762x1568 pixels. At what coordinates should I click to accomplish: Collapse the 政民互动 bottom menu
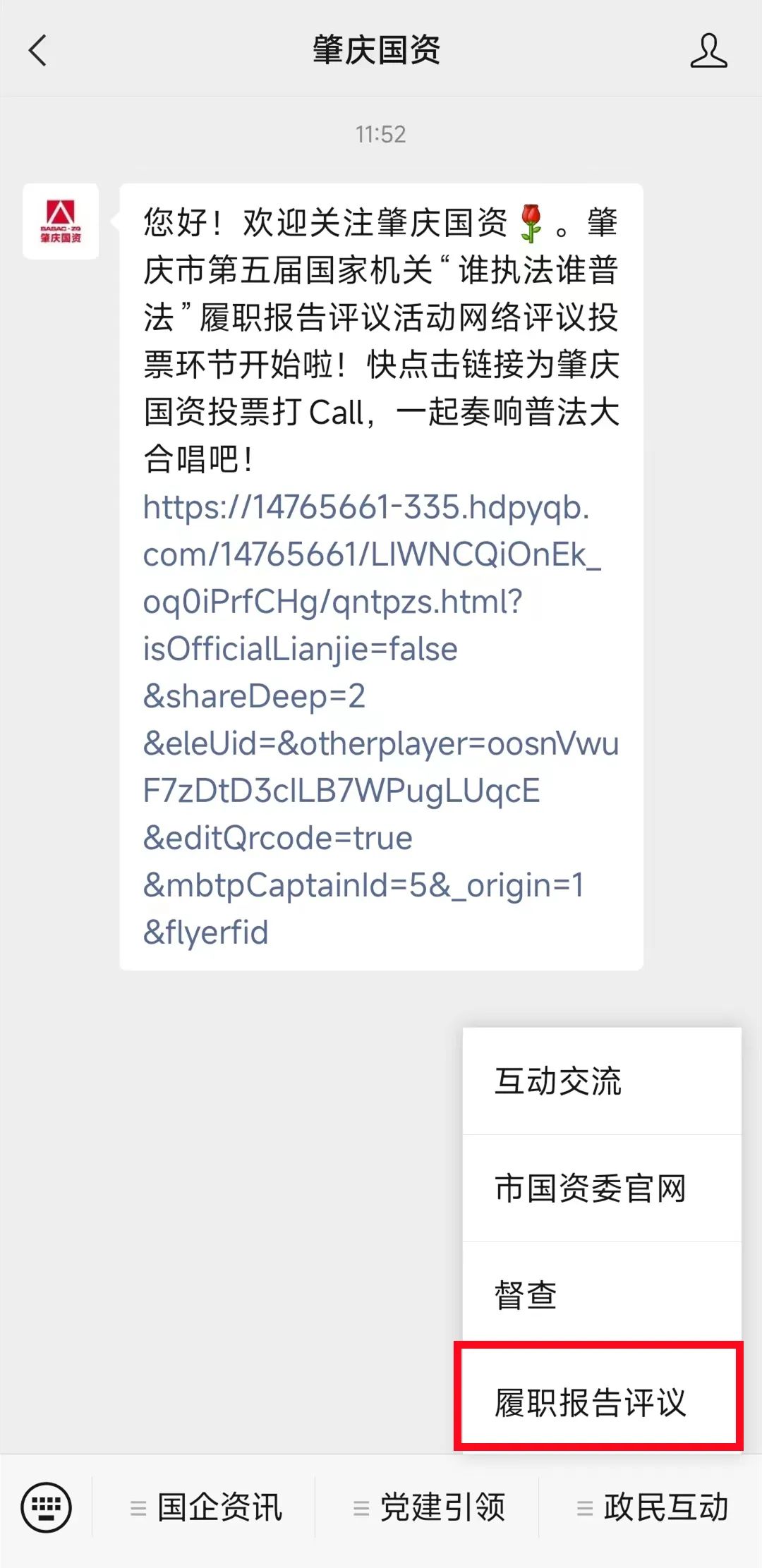(x=651, y=1508)
